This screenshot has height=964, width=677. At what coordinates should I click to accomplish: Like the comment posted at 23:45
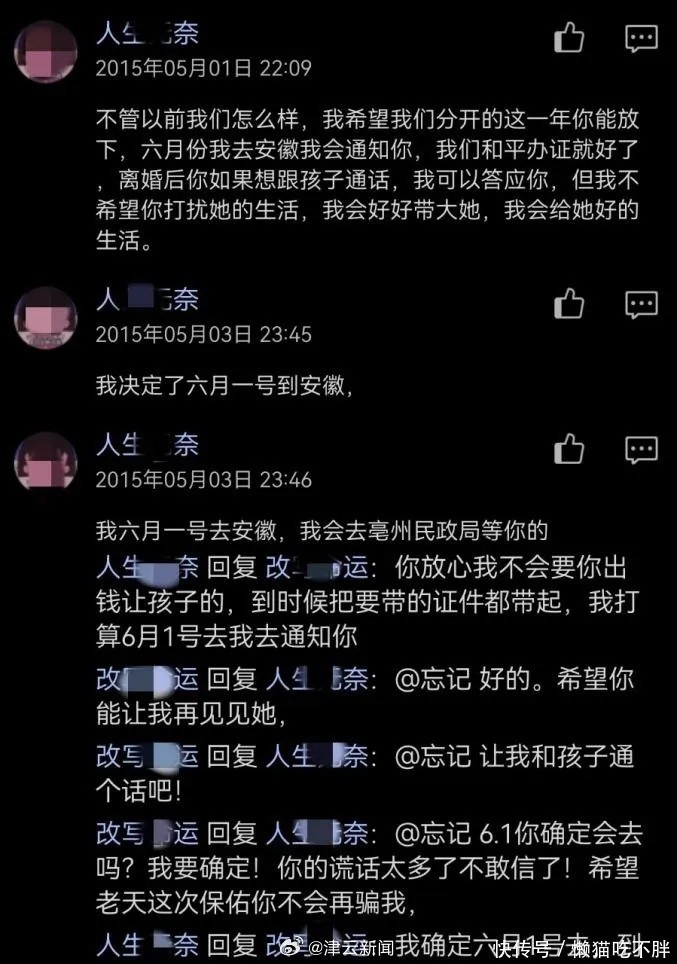[569, 303]
